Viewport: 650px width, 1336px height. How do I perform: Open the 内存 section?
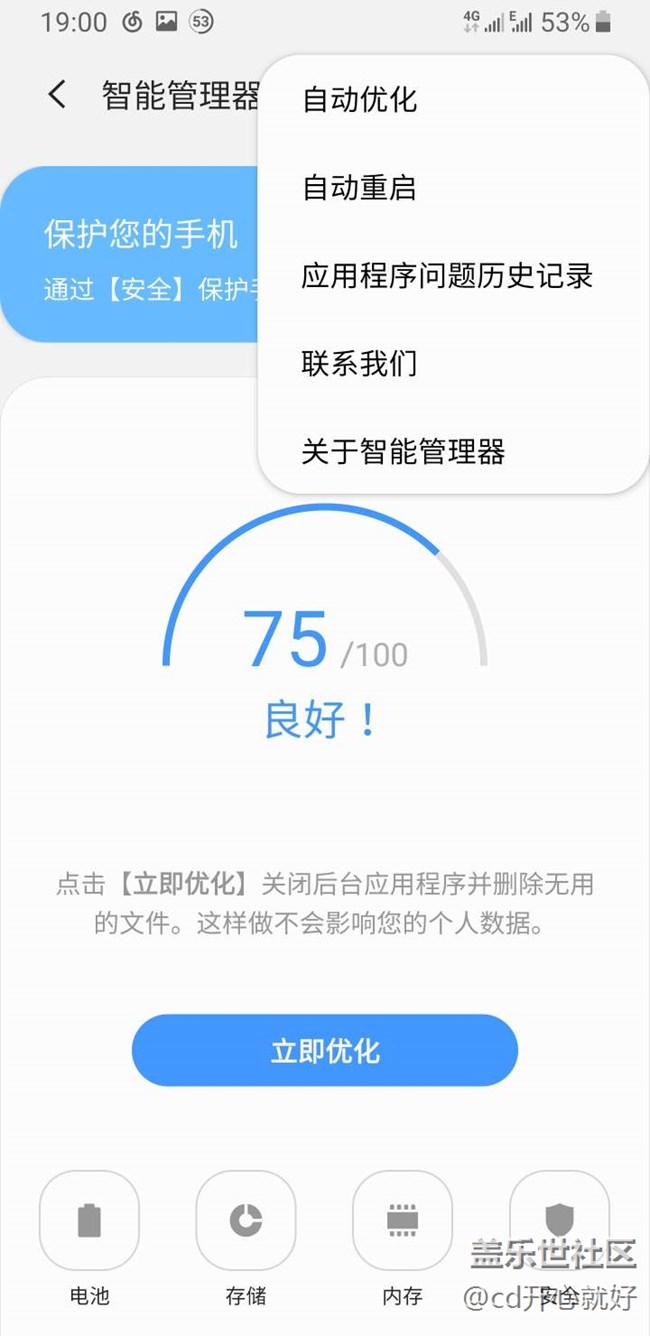coord(402,1221)
